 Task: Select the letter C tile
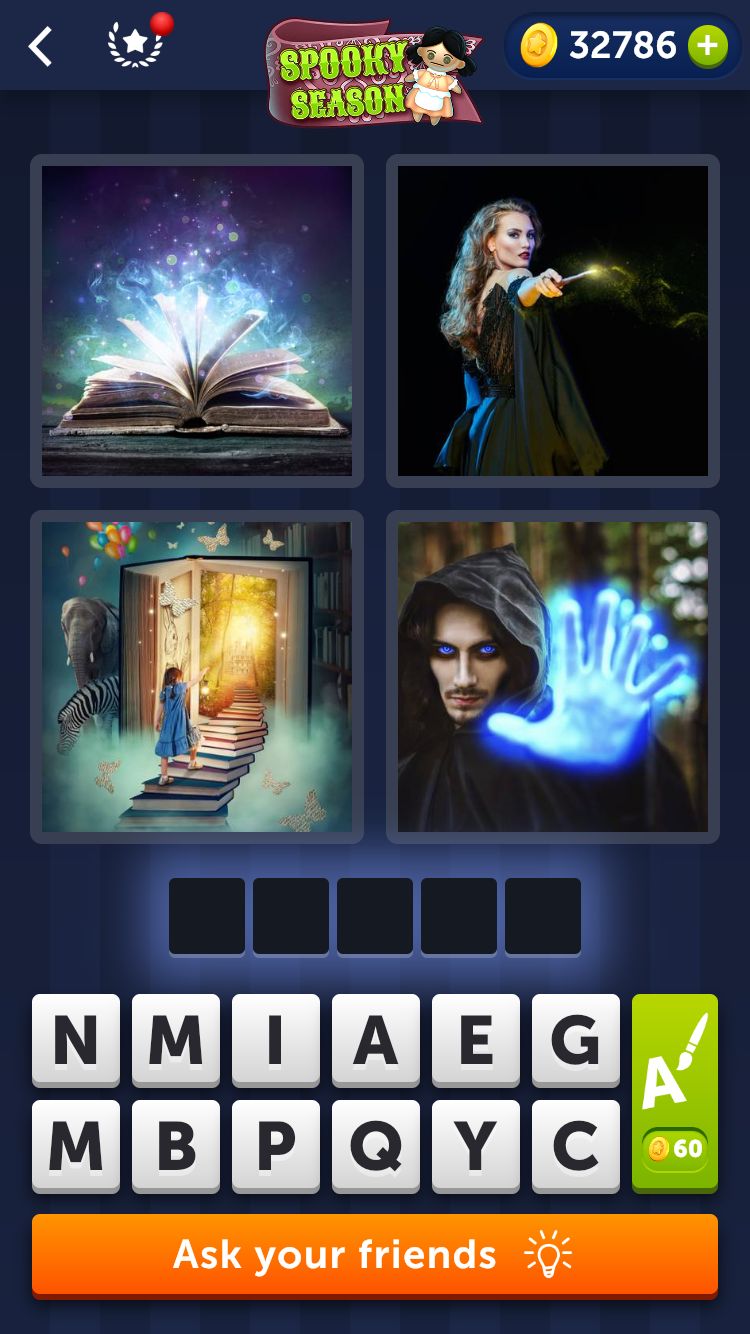point(576,1146)
